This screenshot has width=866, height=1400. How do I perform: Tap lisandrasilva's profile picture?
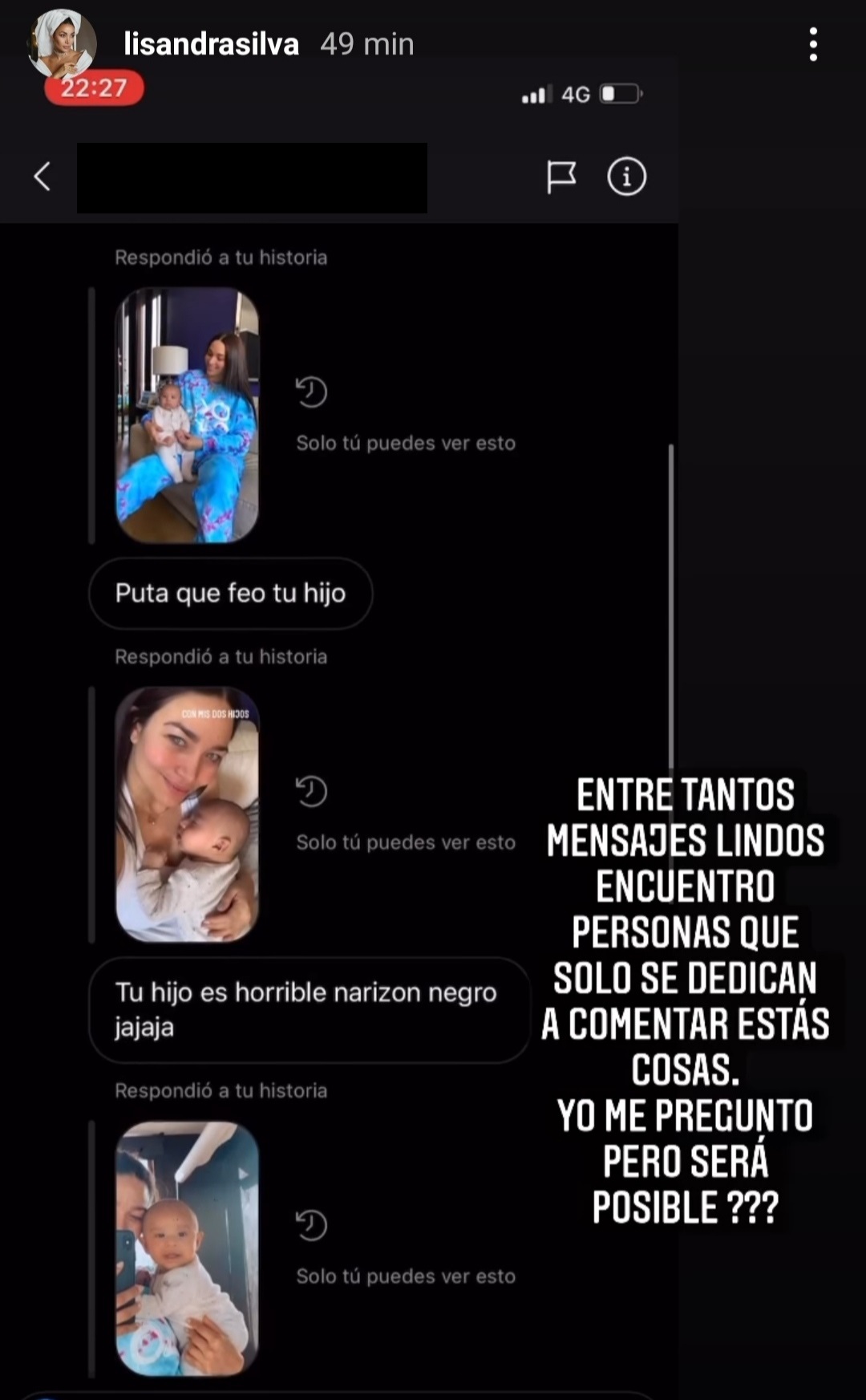(62, 42)
